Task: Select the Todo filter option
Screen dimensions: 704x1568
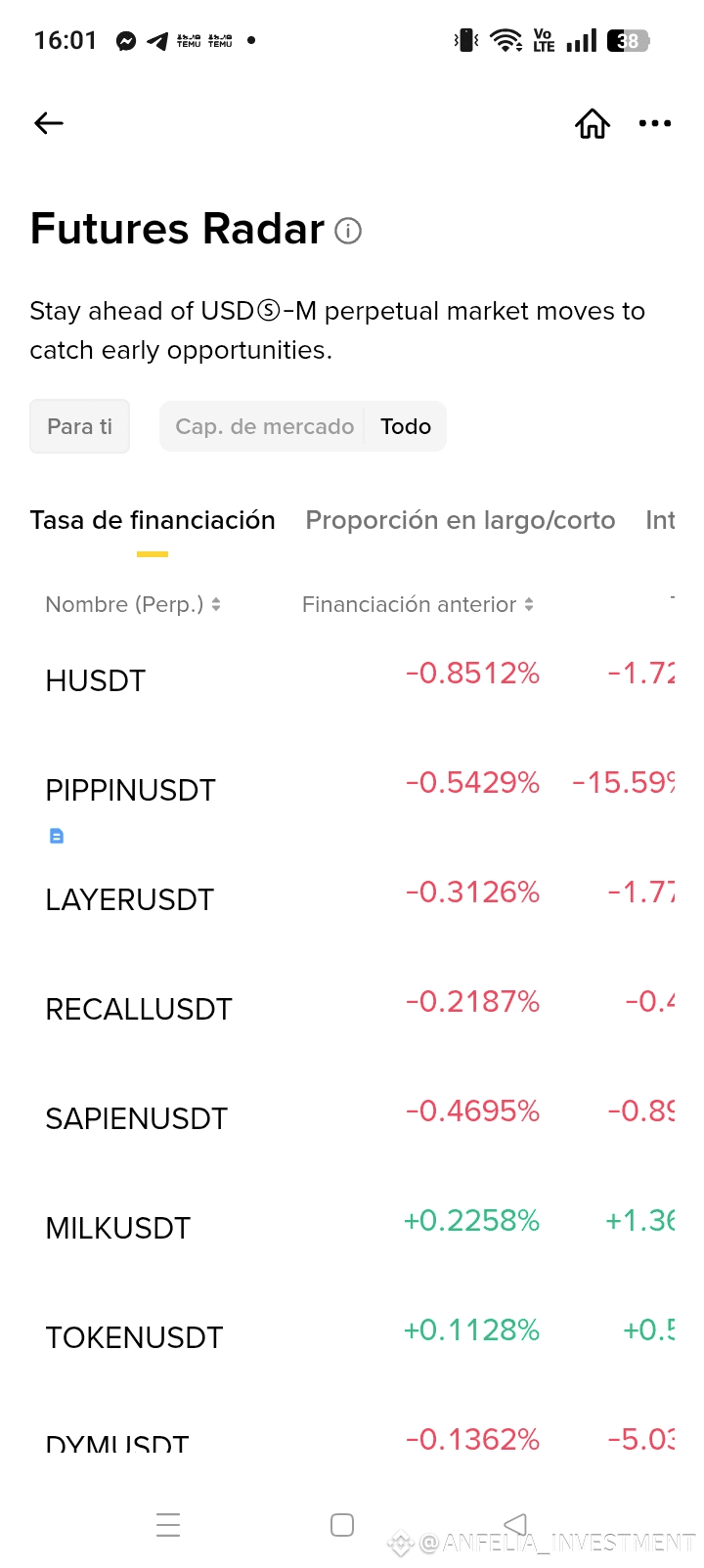Action: tap(406, 427)
